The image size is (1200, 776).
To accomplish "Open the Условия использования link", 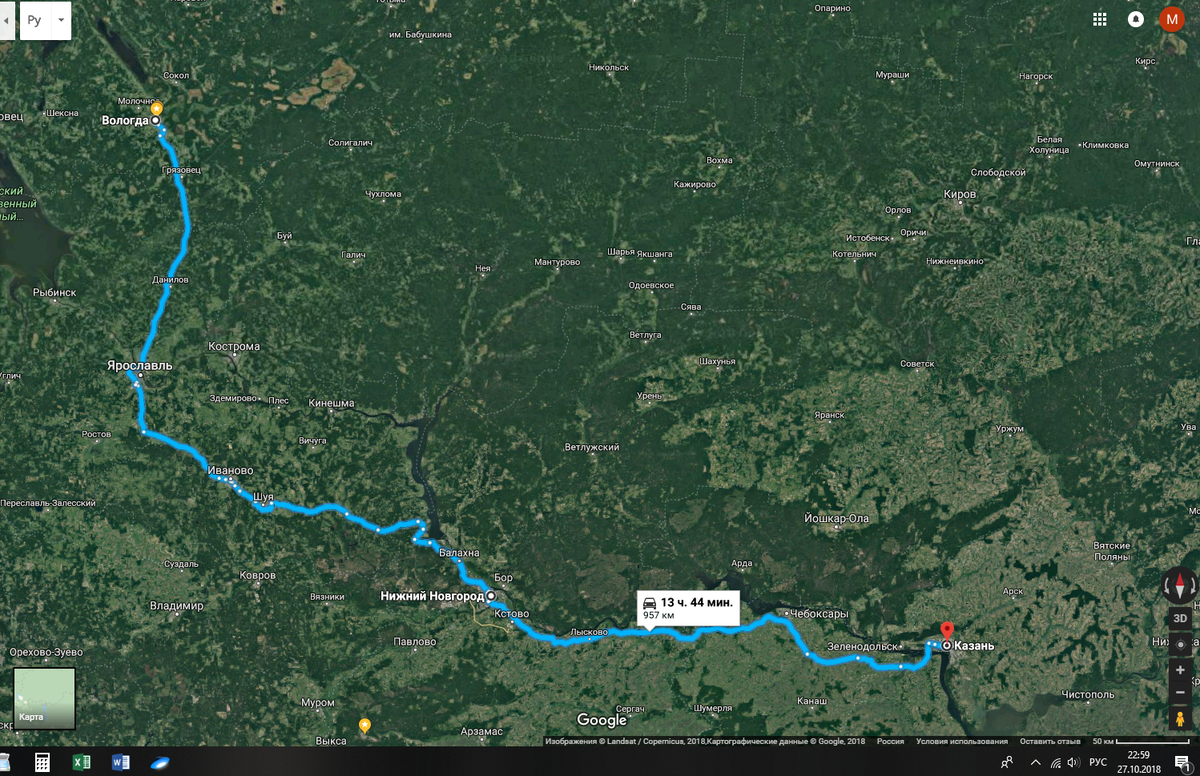I will tap(961, 741).
